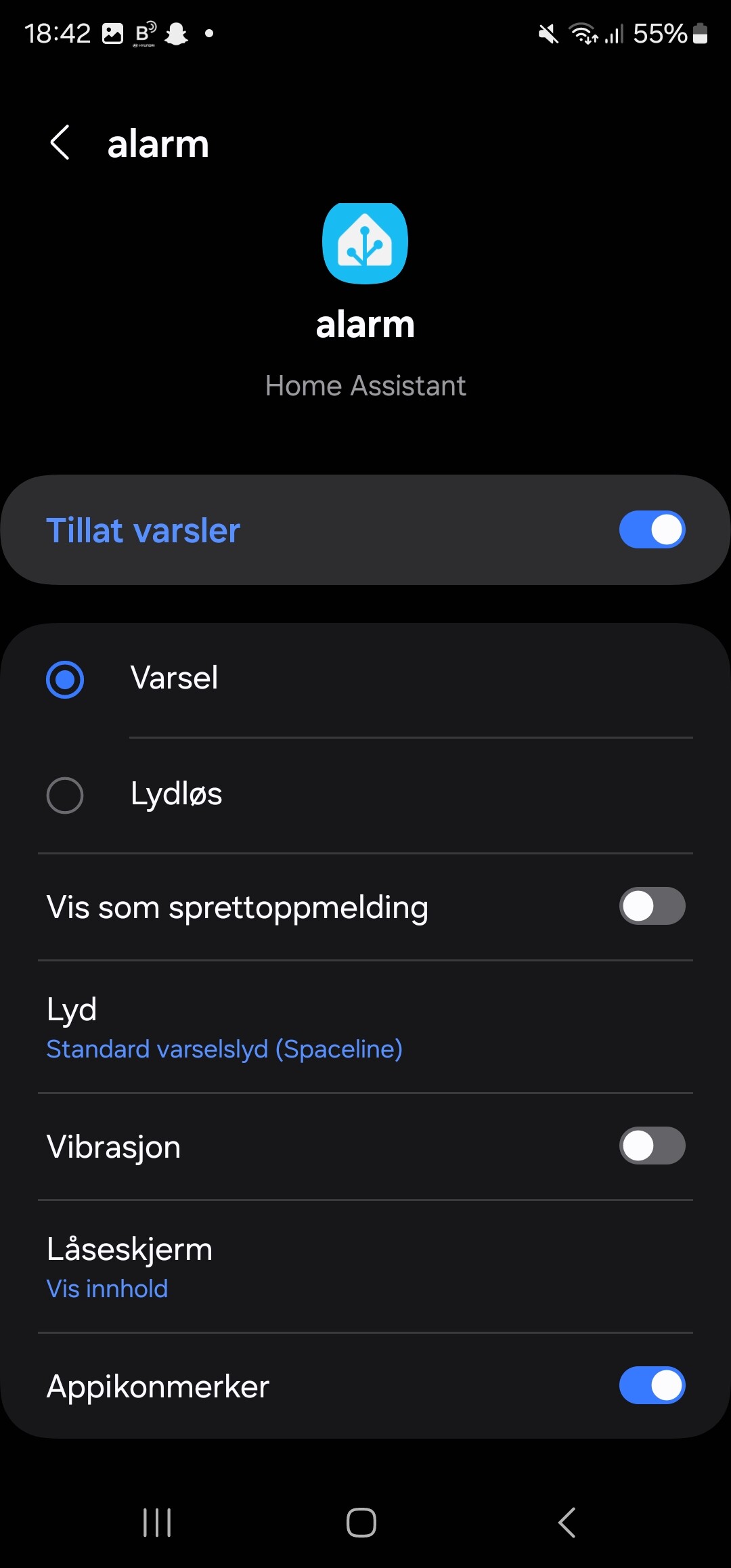
Task: Choose the Lydløs option
Action: pos(65,795)
